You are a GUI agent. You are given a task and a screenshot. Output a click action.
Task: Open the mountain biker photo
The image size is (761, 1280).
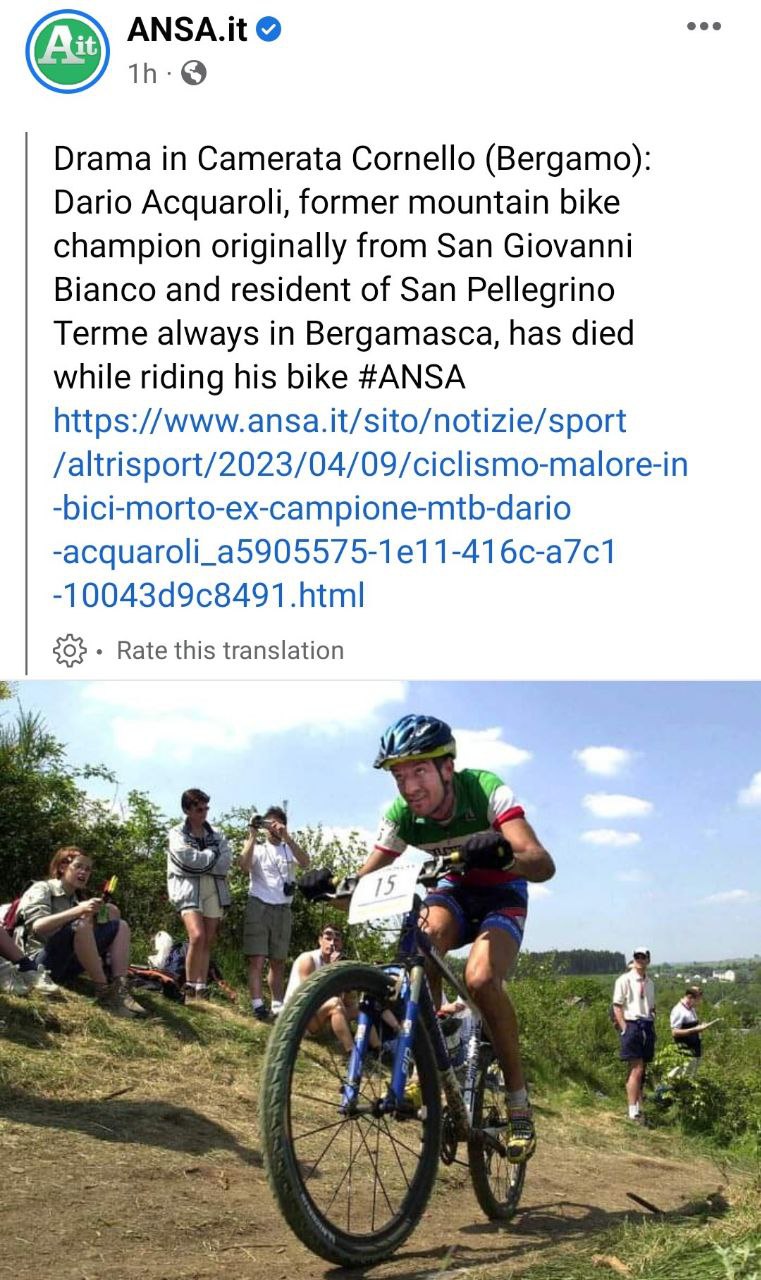point(380,980)
